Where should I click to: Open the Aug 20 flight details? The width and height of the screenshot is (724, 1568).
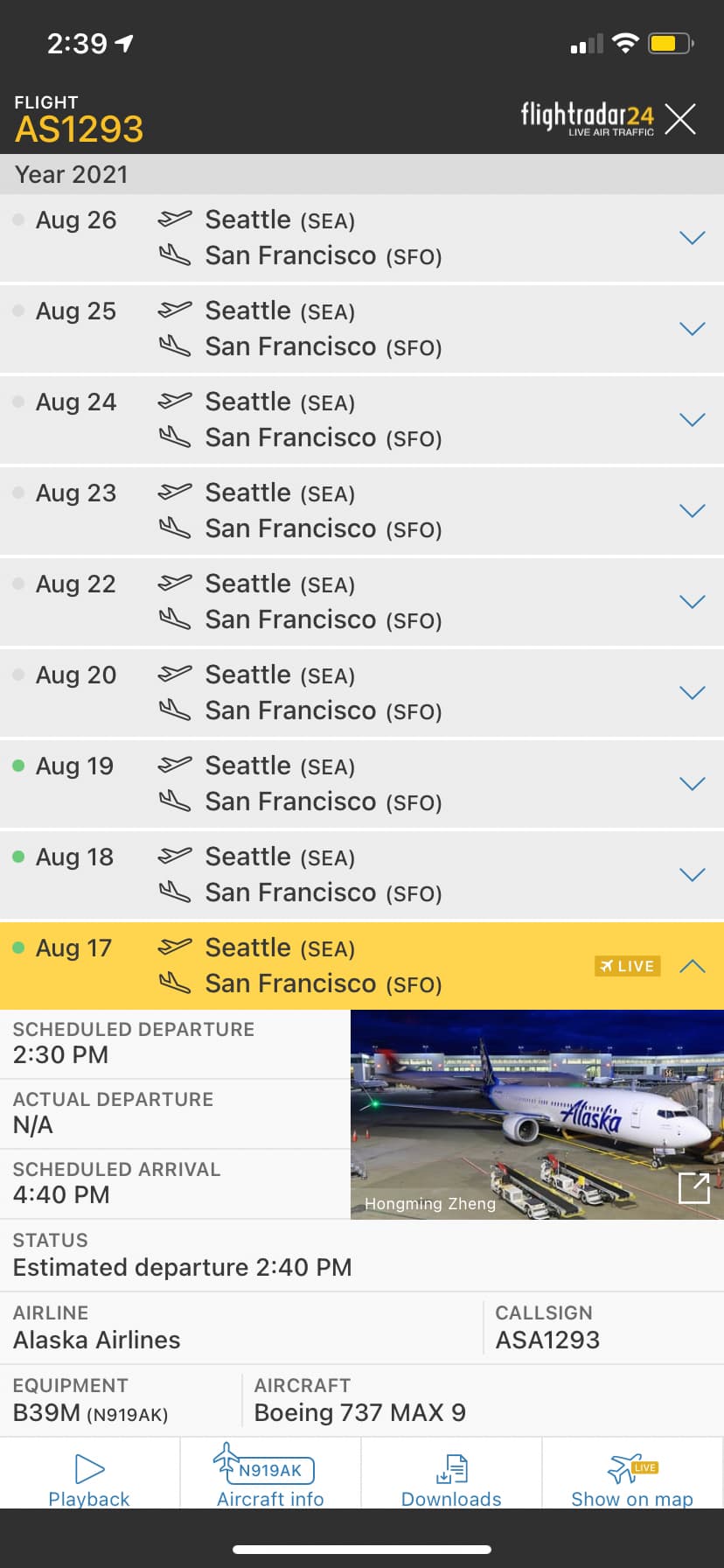[692, 693]
